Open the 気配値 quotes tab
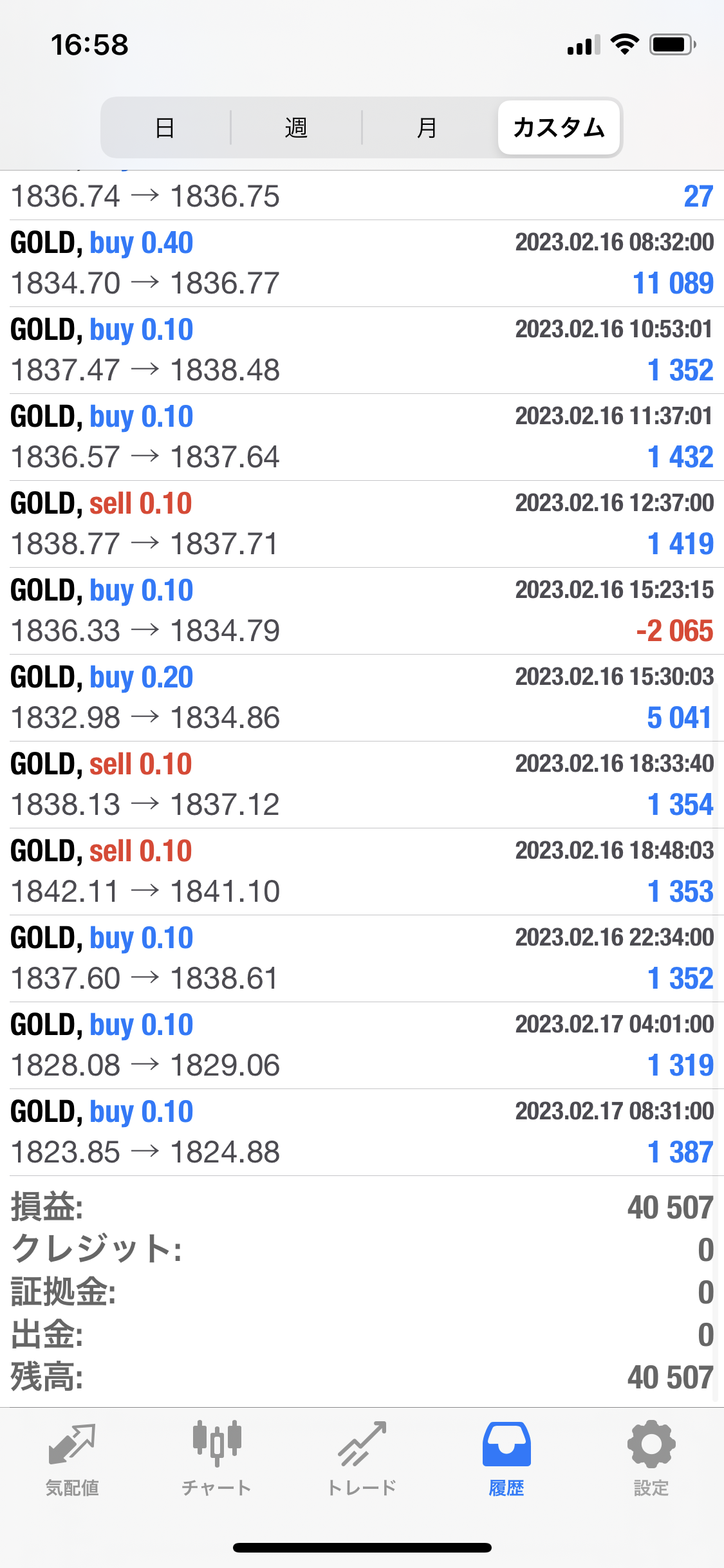 click(72, 1459)
